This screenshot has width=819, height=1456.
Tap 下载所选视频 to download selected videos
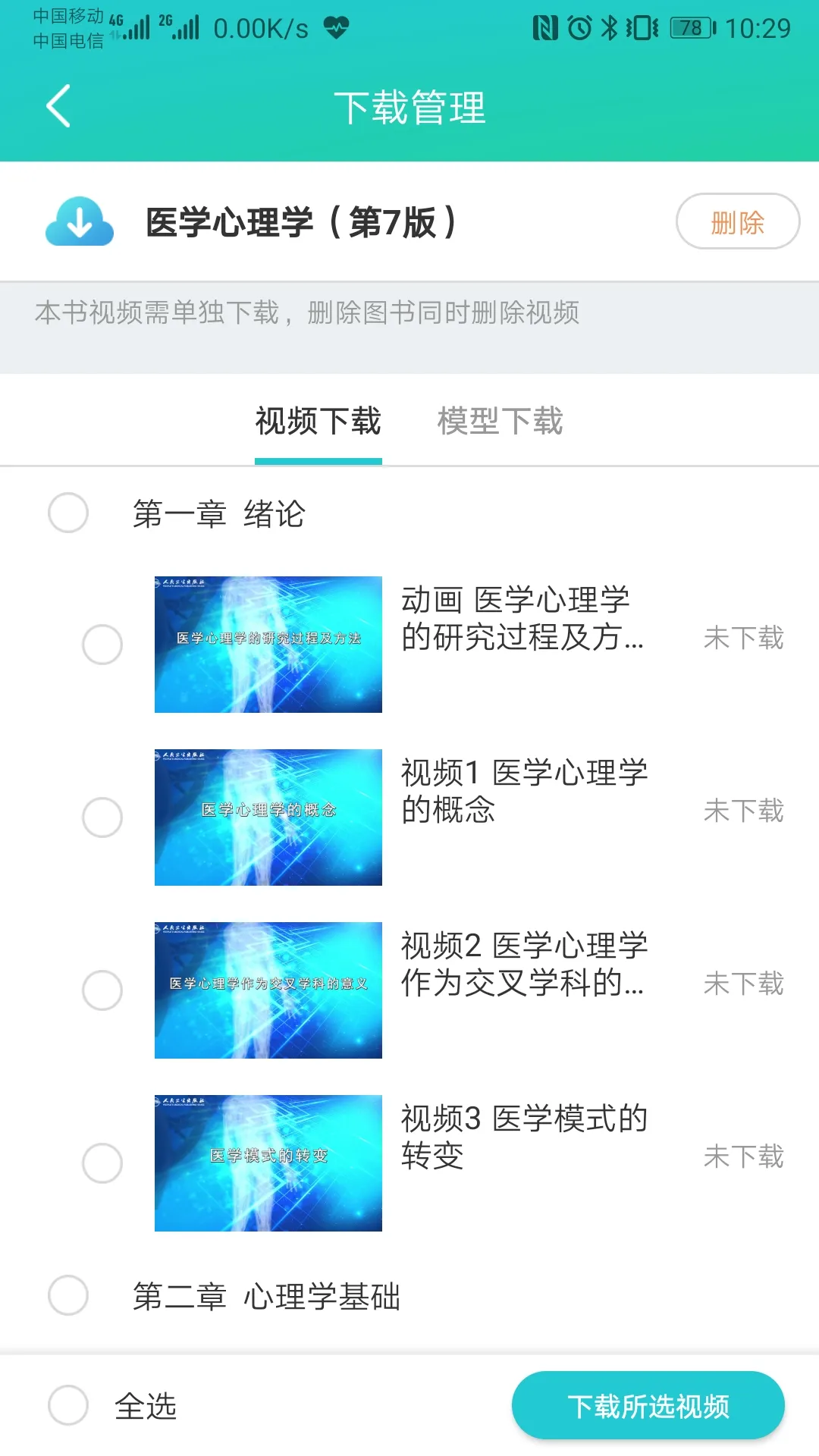(650, 1407)
